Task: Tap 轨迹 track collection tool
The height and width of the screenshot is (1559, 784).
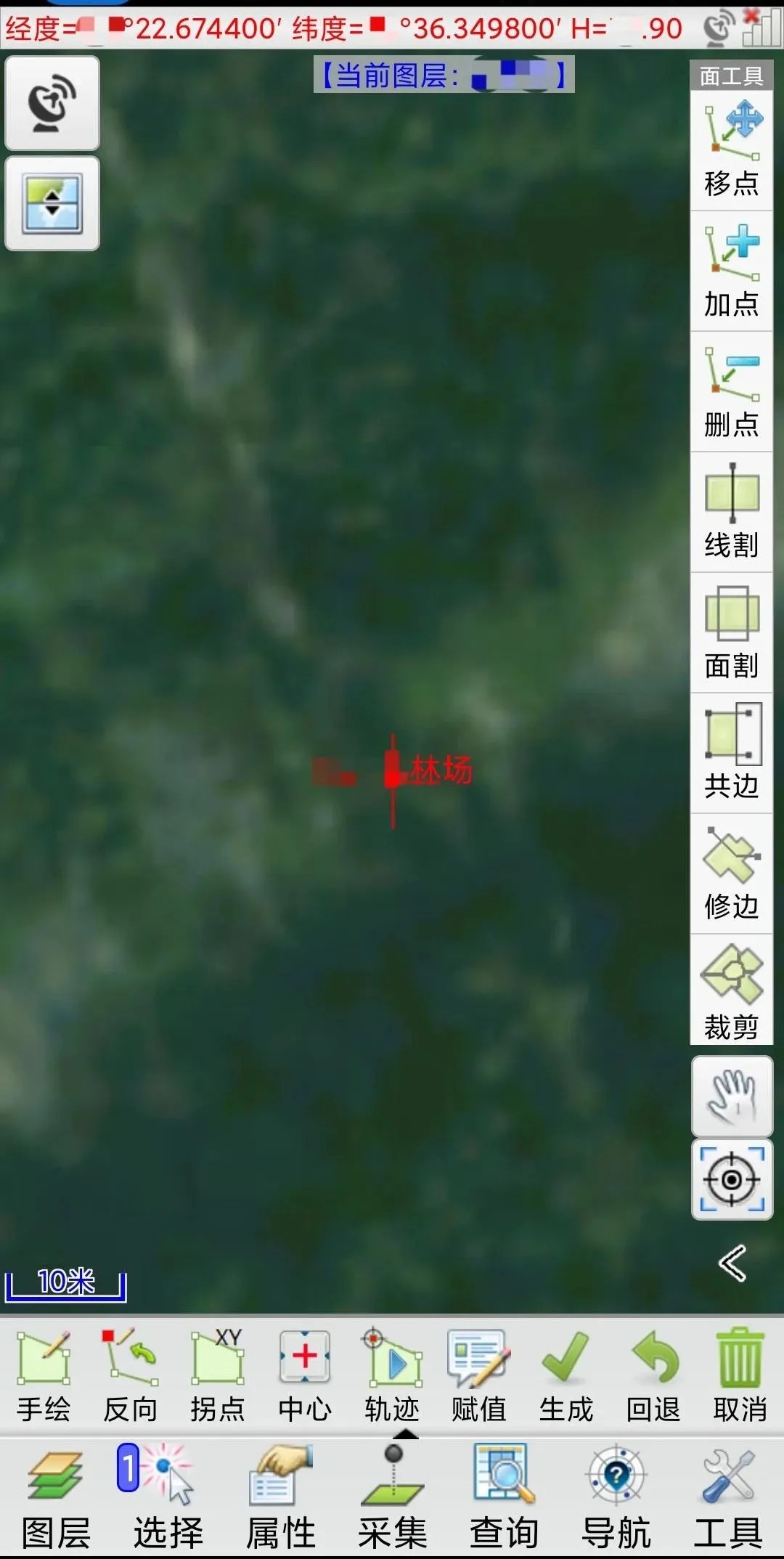Action: (x=392, y=1374)
